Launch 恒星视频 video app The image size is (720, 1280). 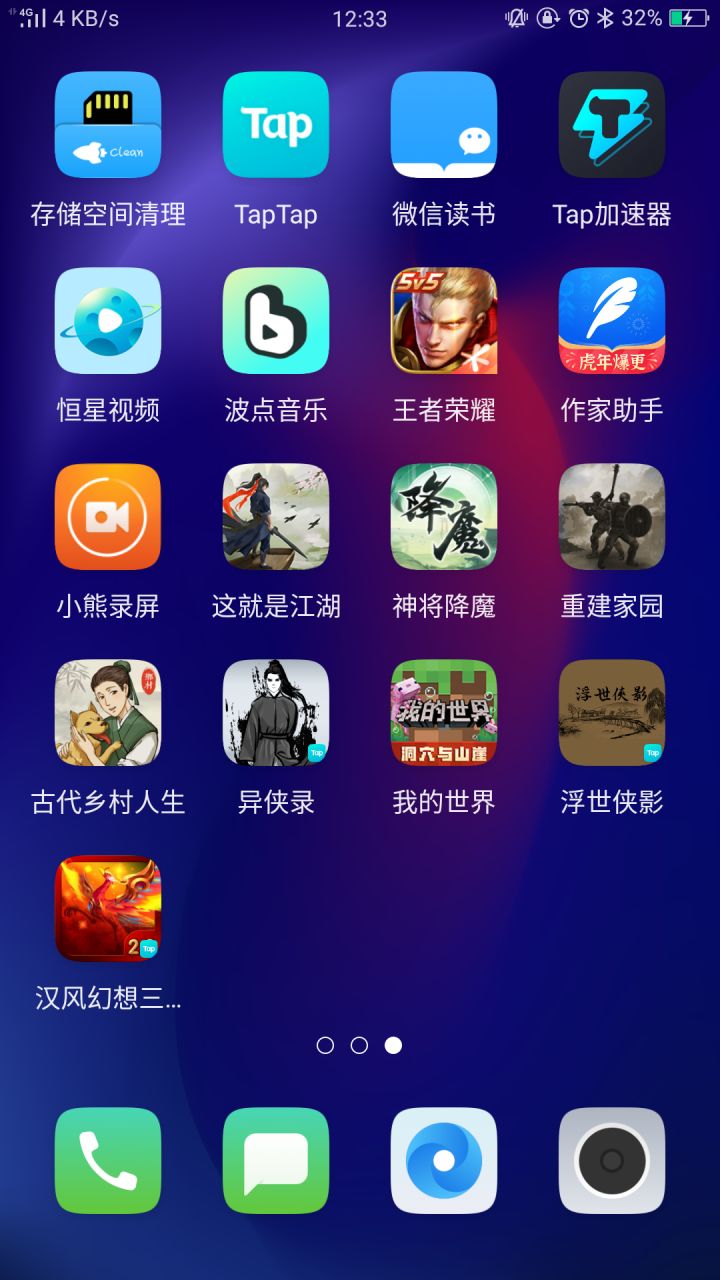pyautogui.click(x=107, y=320)
